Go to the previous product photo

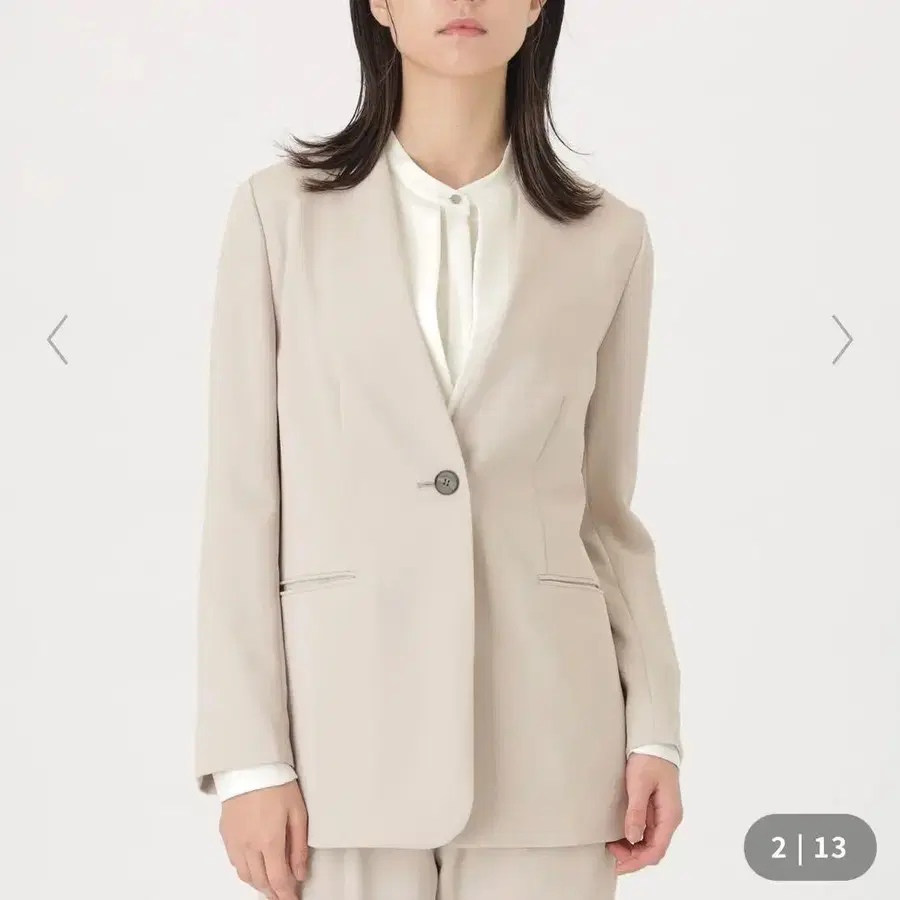tap(58, 340)
